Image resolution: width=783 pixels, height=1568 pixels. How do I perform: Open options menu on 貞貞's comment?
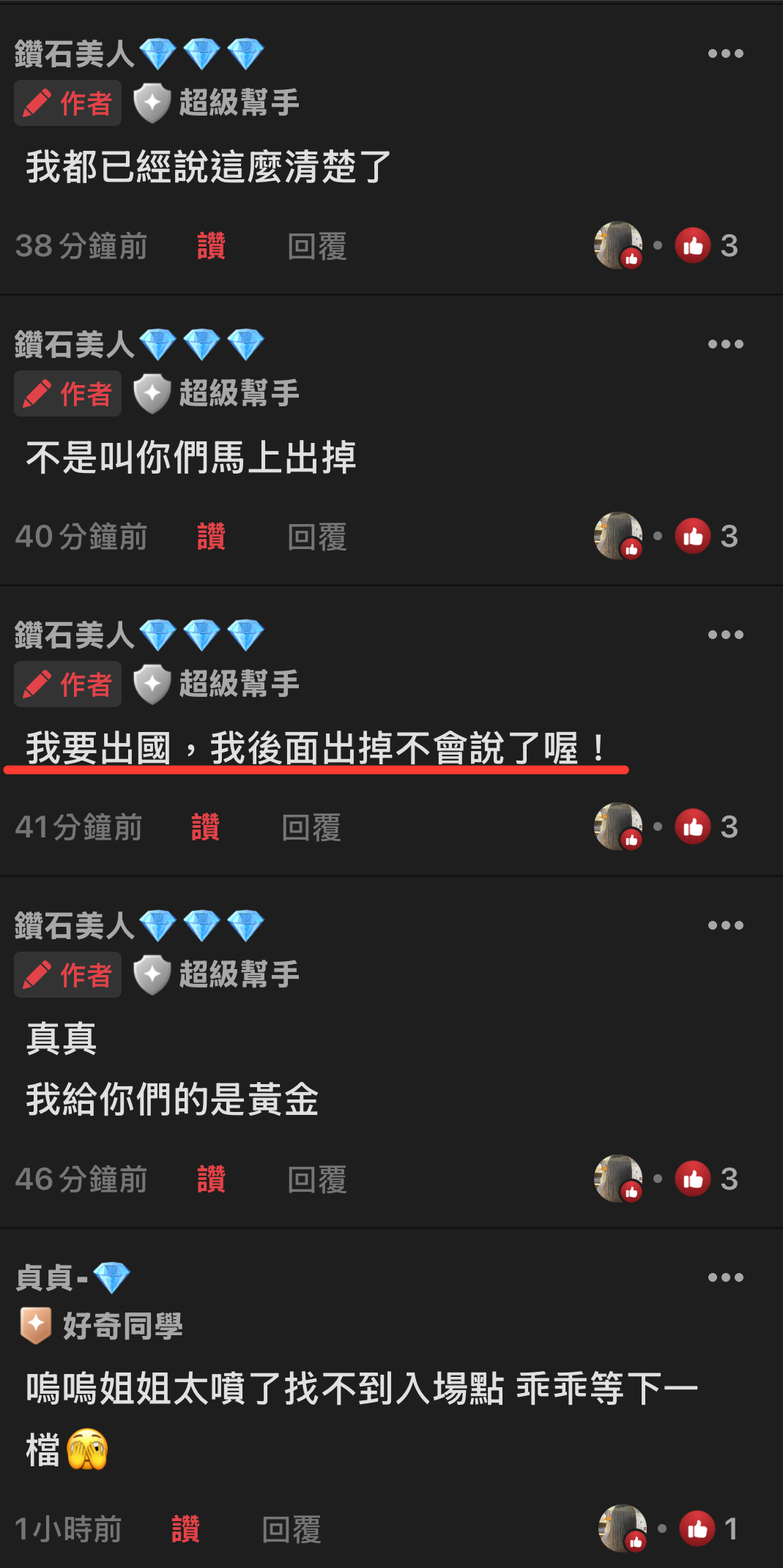pos(725,1277)
